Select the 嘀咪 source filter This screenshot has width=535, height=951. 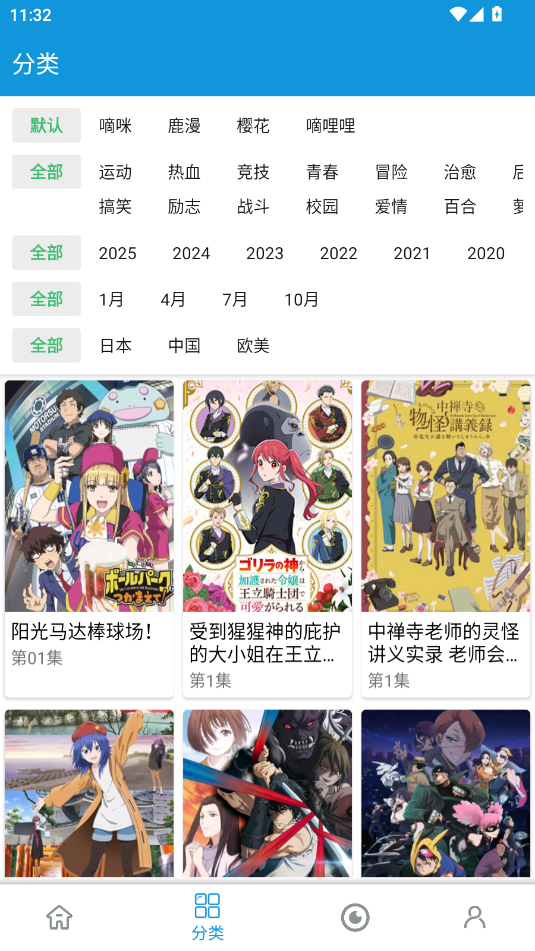point(115,126)
